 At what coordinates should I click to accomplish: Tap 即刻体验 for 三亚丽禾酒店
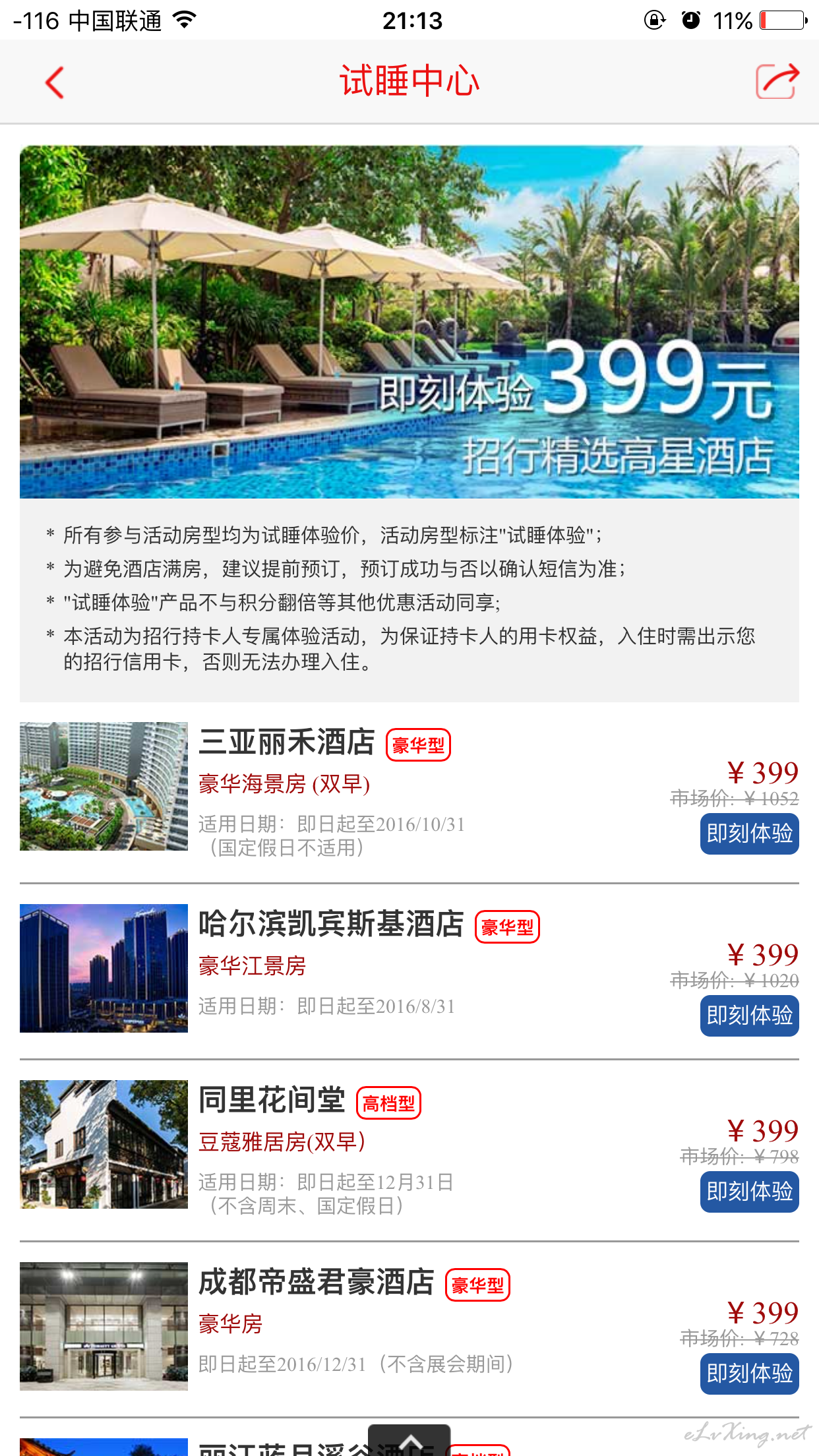tap(749, 834)
